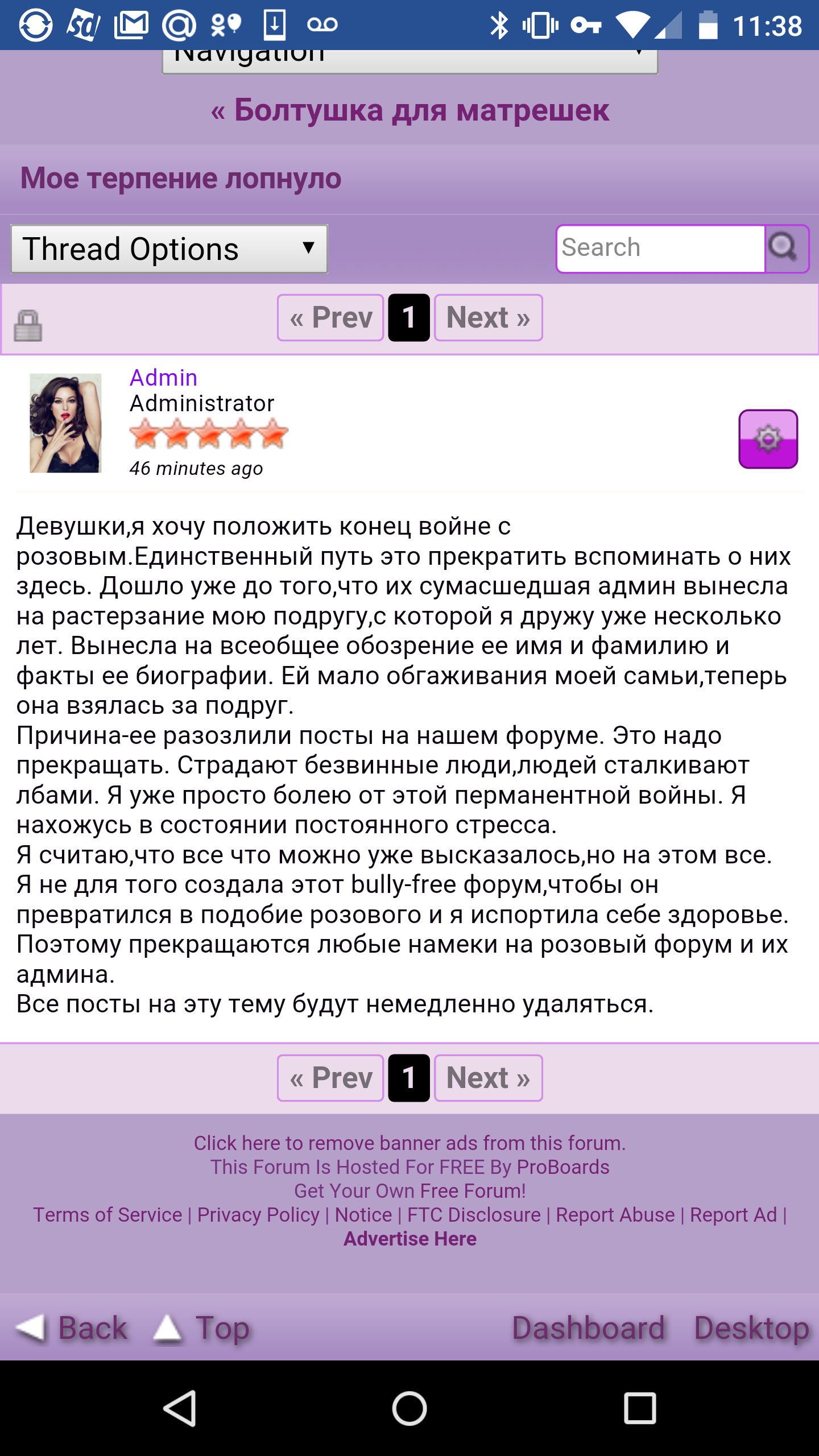The image size is (819, 1456).
Task: Open the Terms of Service link
Action: click(107, 1214)
